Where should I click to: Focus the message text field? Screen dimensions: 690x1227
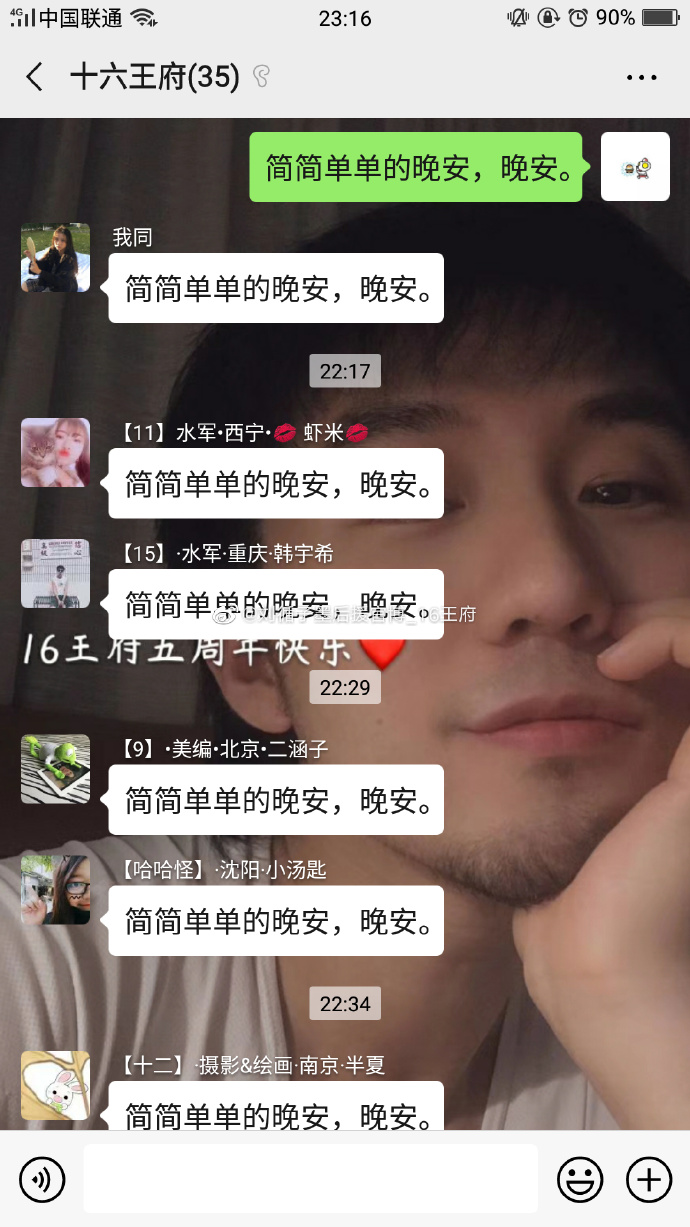pyautogui.click(x=310, y=1179)
